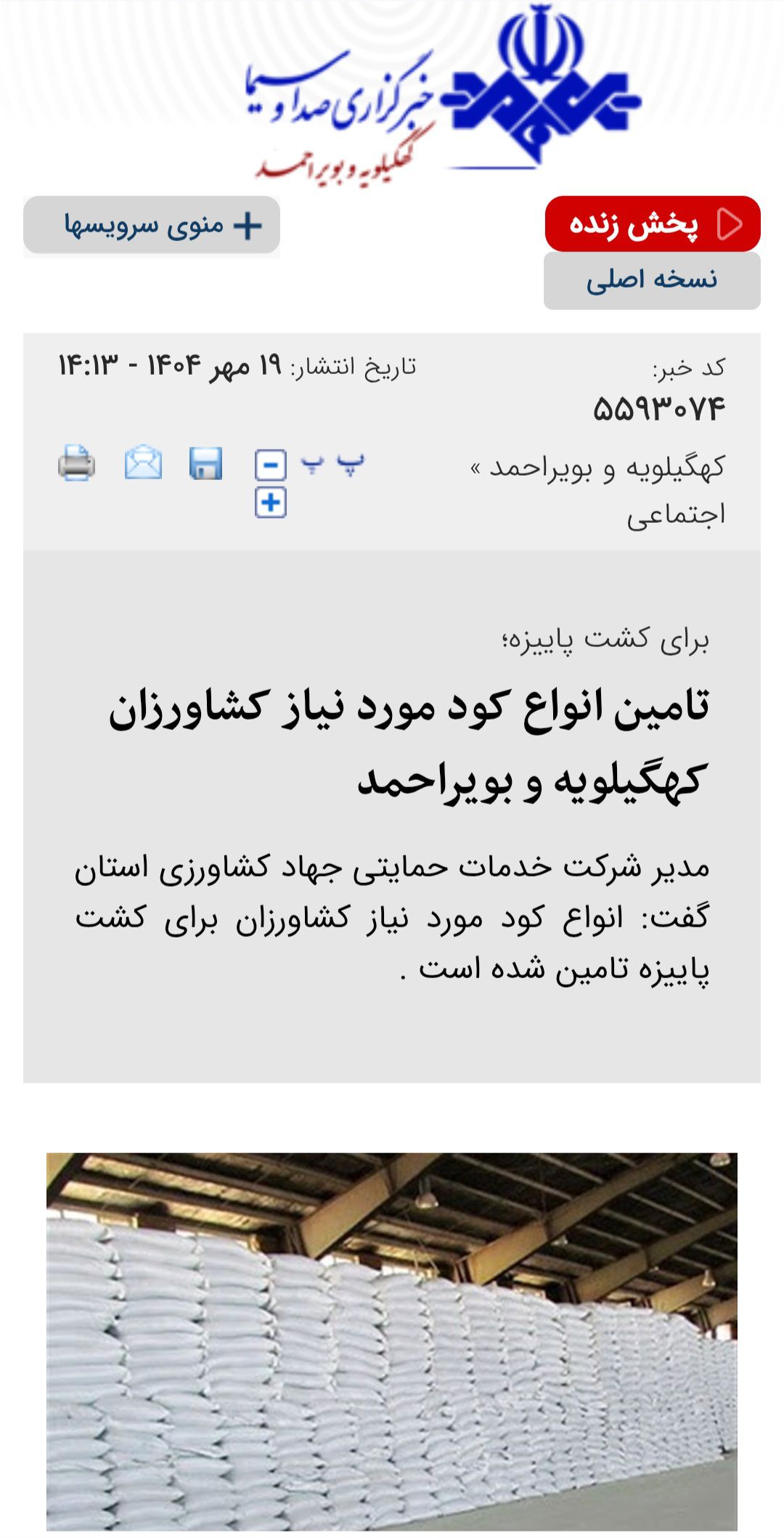Open the کهگیلویه و بویراحمد category link

(x=606, y=468)
